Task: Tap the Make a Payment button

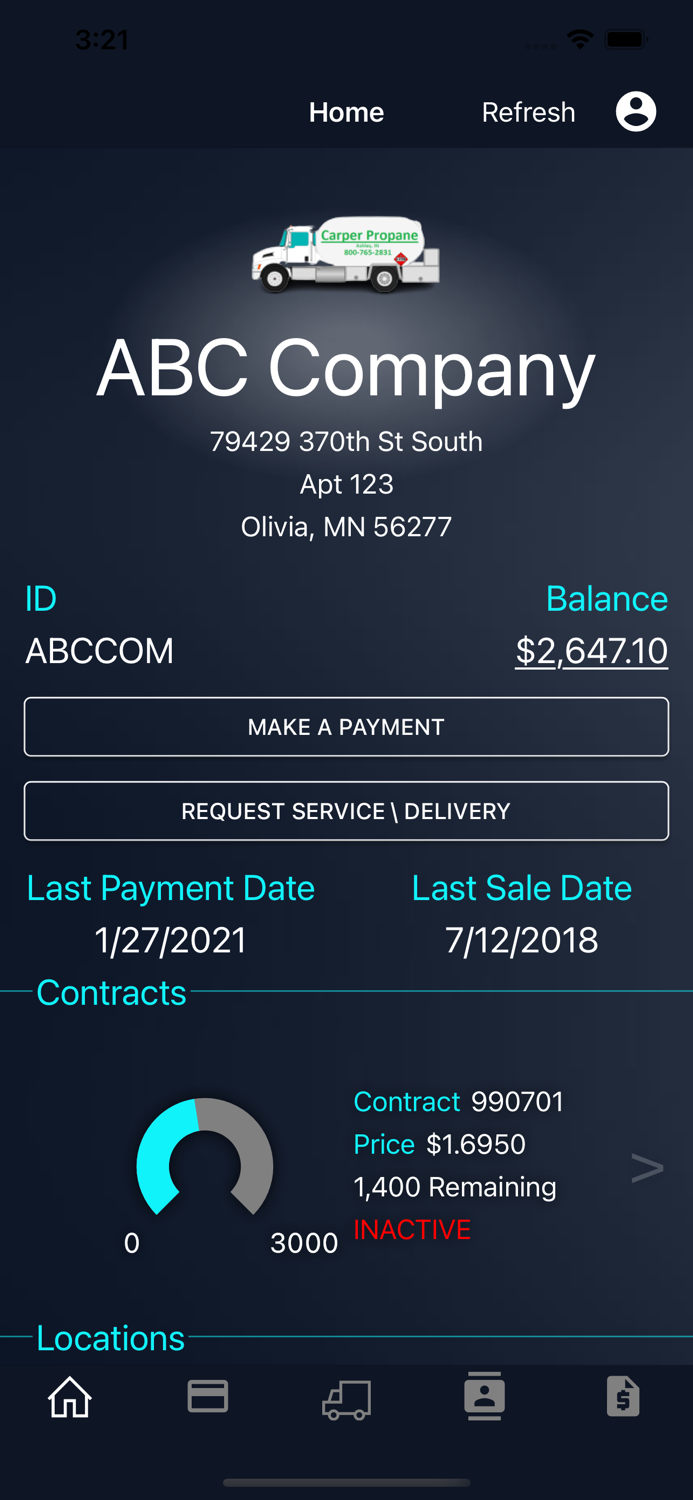Action: coord(346,727)
